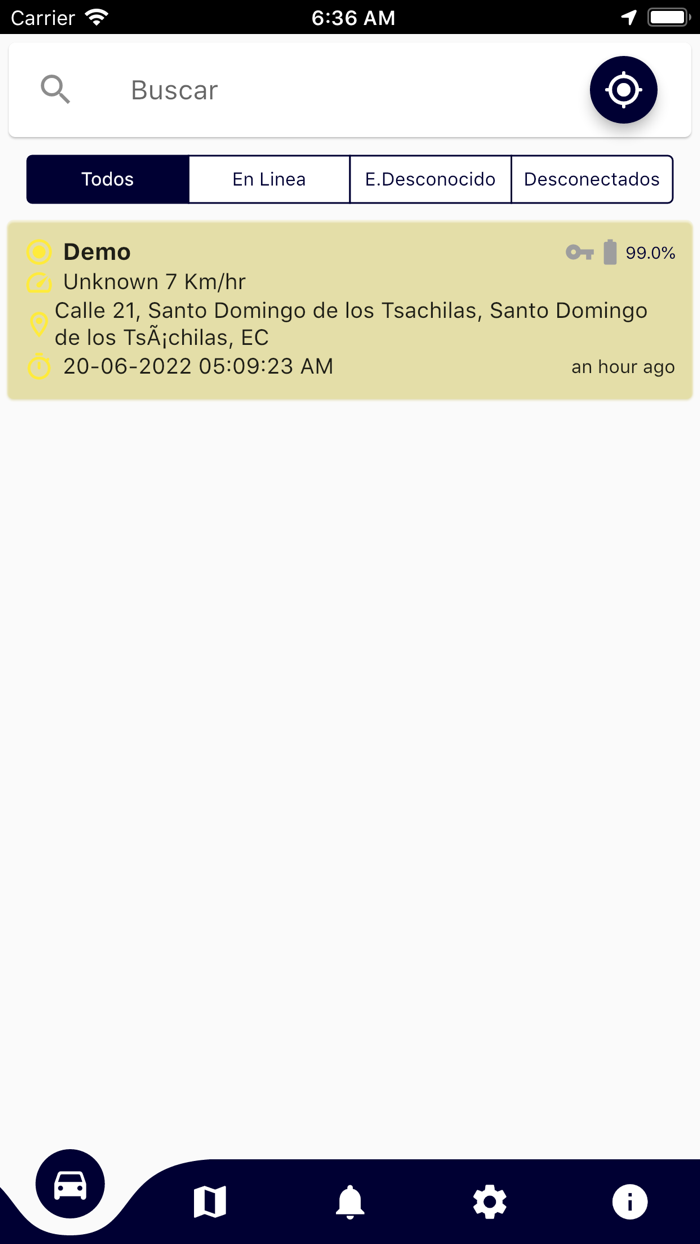Open the settings gear tab
Viewport: 700px width, 1244px height.
click(490, 1201)
